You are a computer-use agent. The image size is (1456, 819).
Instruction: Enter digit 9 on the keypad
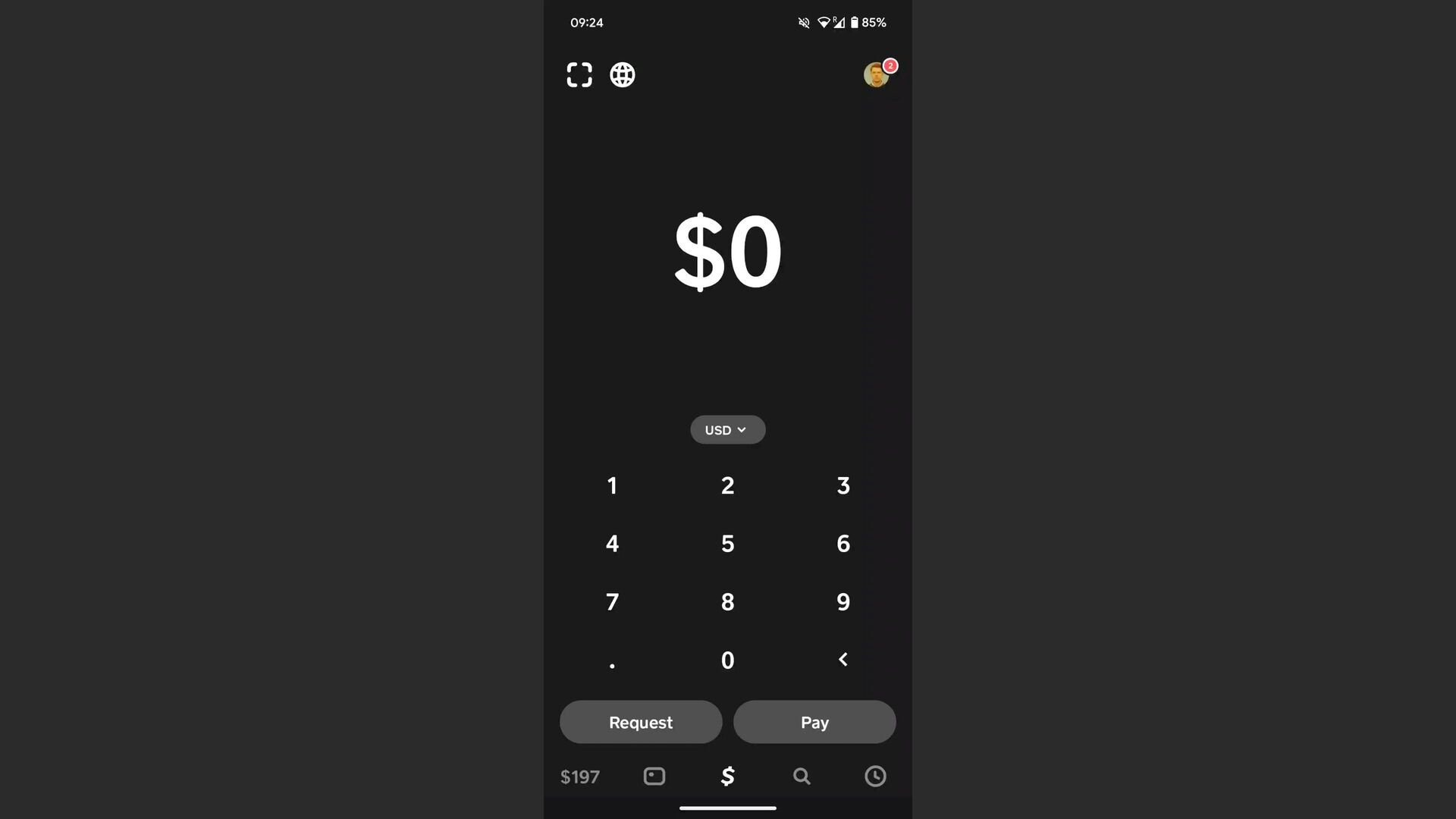(x=843, y=602)
